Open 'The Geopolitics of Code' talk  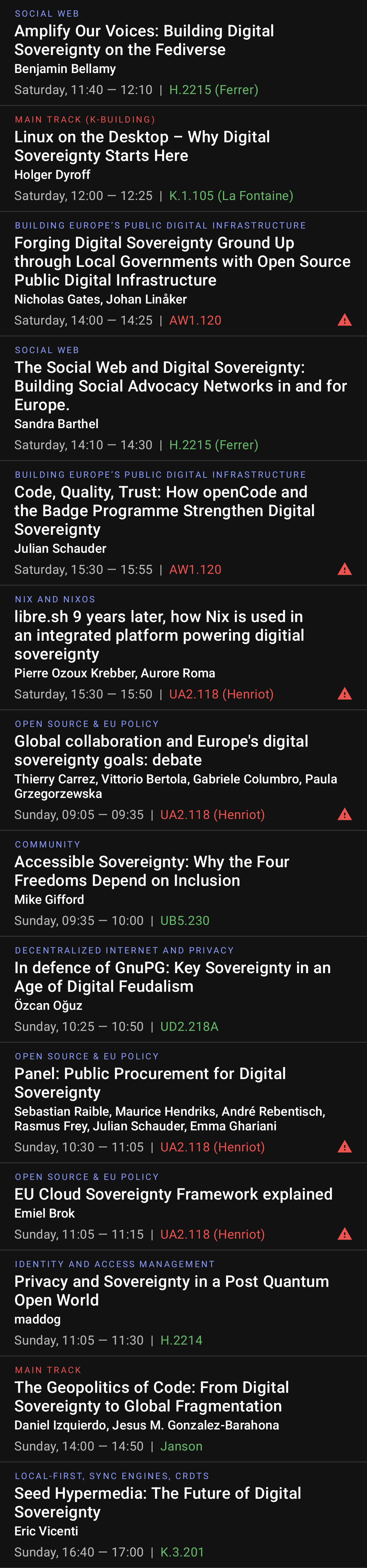click(x=151, y=1396)
